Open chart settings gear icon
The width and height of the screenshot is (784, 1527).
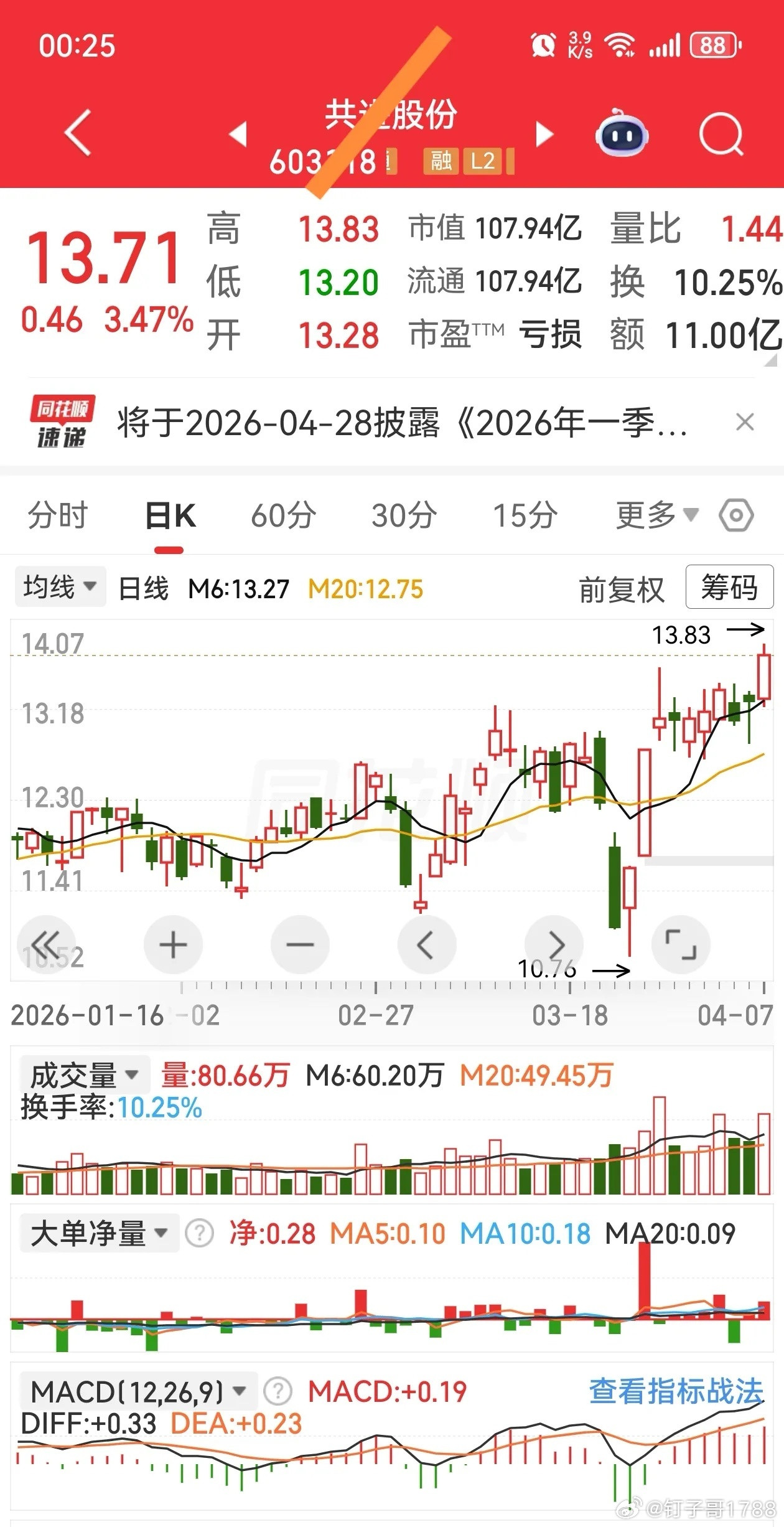(737, 515)
